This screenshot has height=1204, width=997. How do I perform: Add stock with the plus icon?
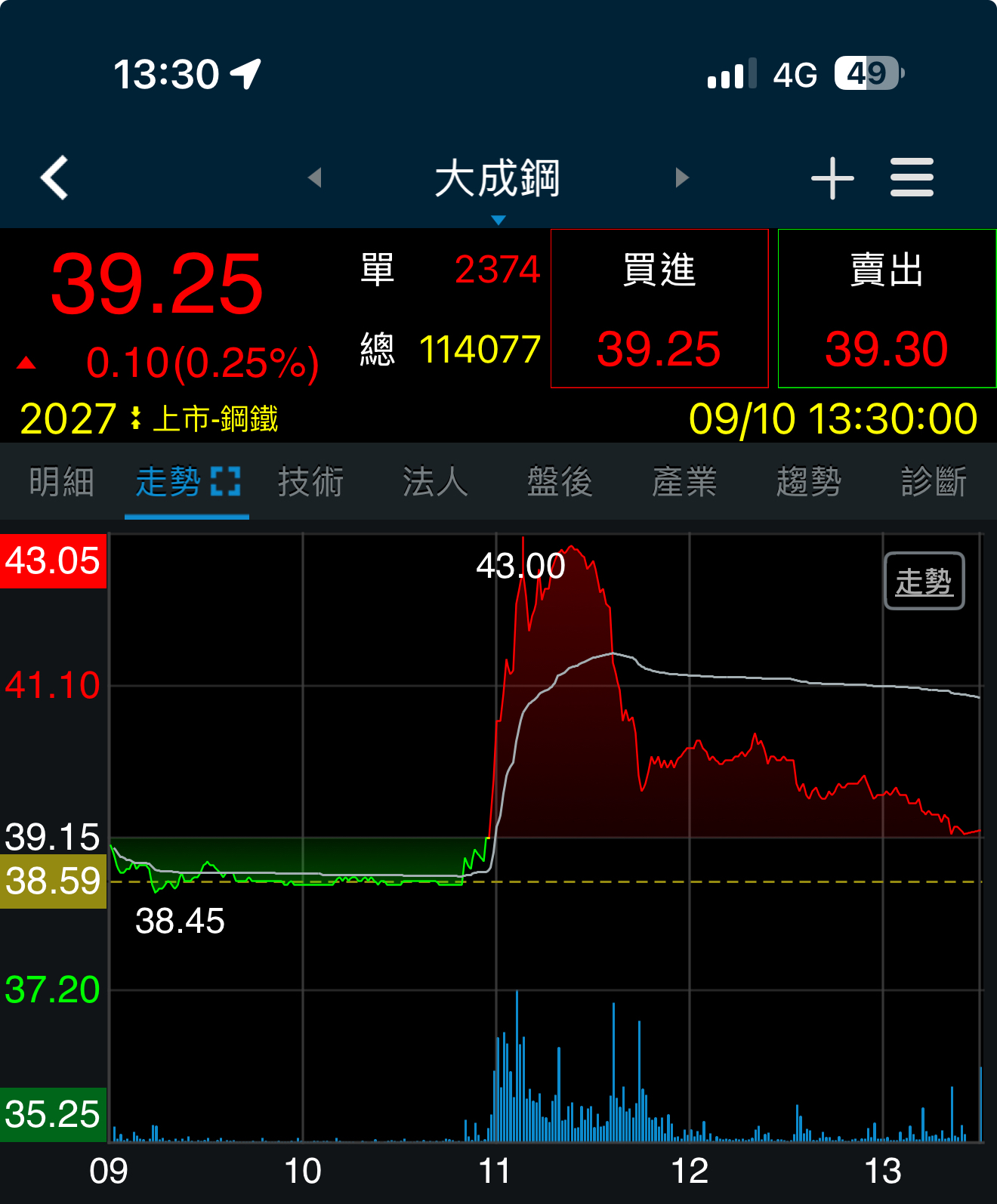832,178
